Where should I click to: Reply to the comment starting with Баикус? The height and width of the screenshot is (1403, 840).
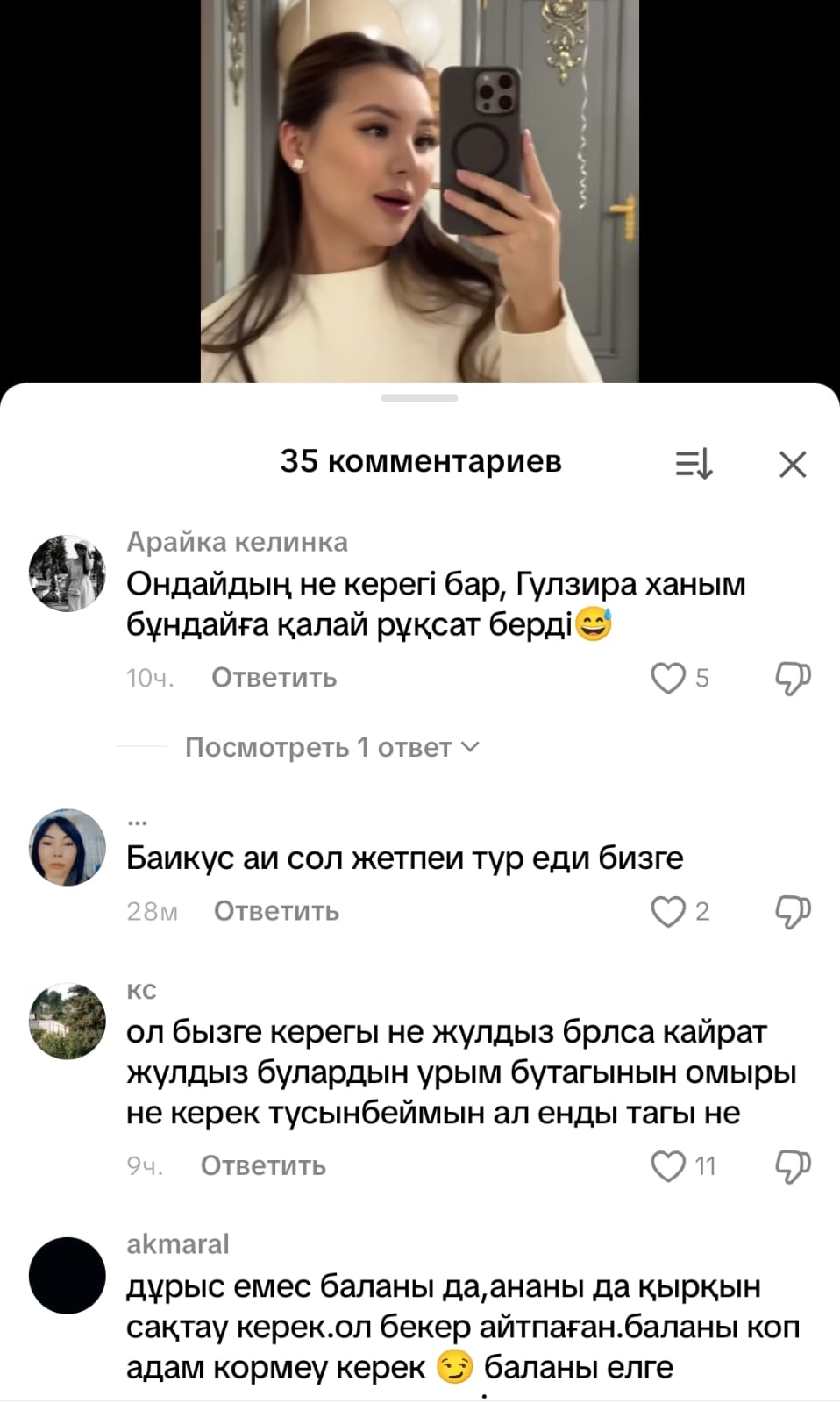click(x=276, y=911)
